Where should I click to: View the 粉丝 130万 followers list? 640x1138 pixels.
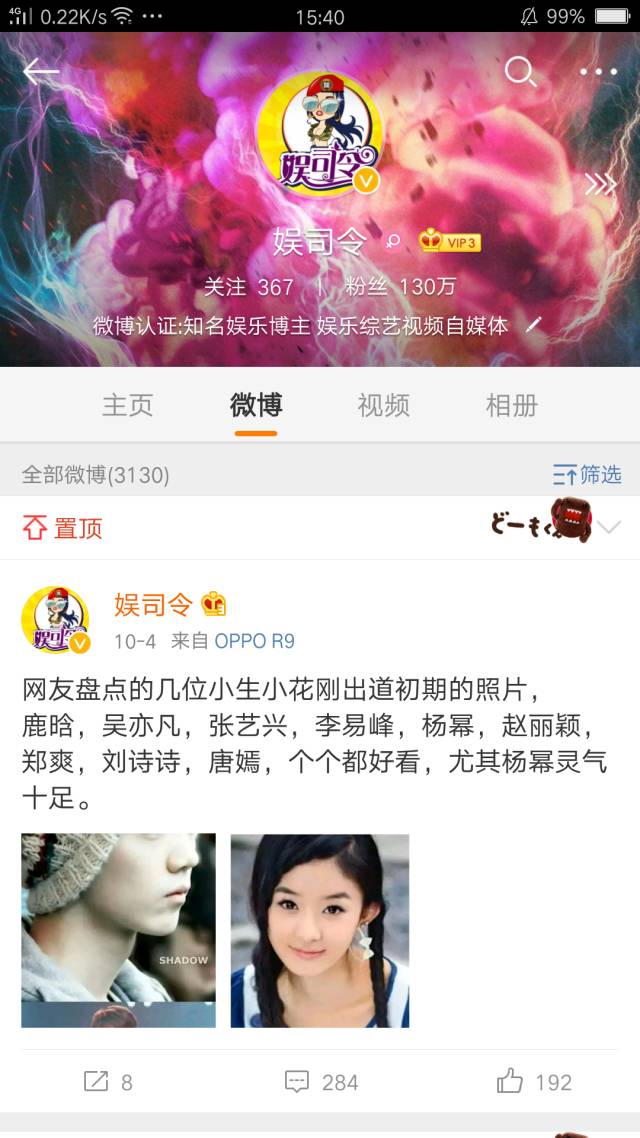point(400,287)
